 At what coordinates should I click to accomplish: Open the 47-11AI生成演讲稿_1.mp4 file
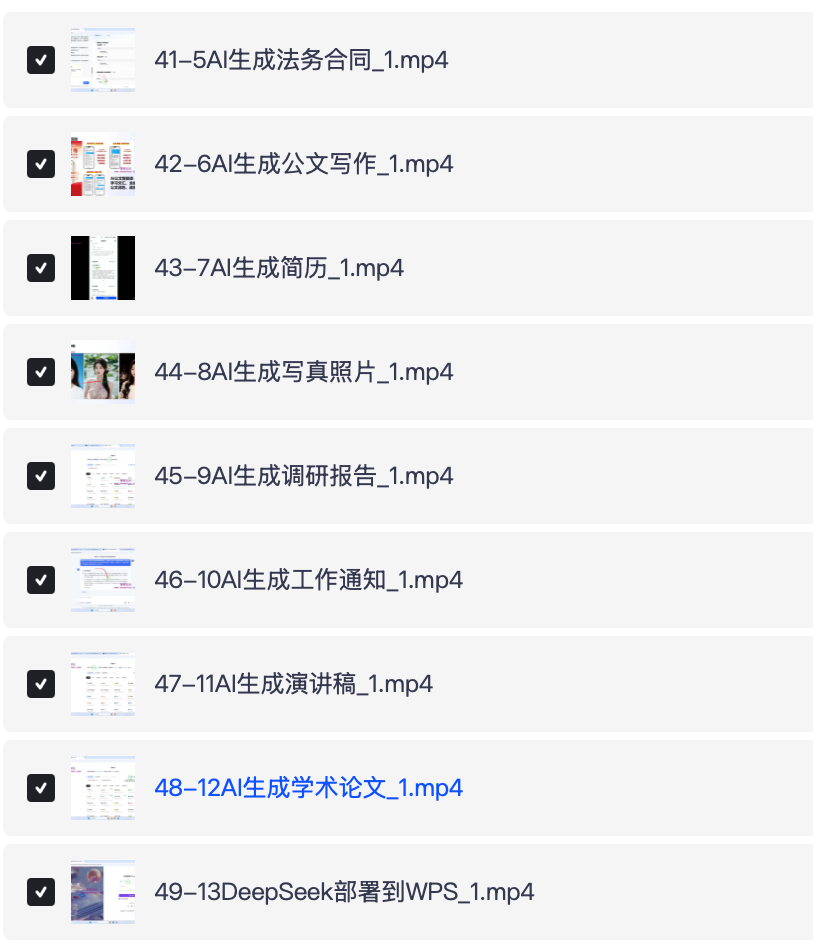(293, 684)
